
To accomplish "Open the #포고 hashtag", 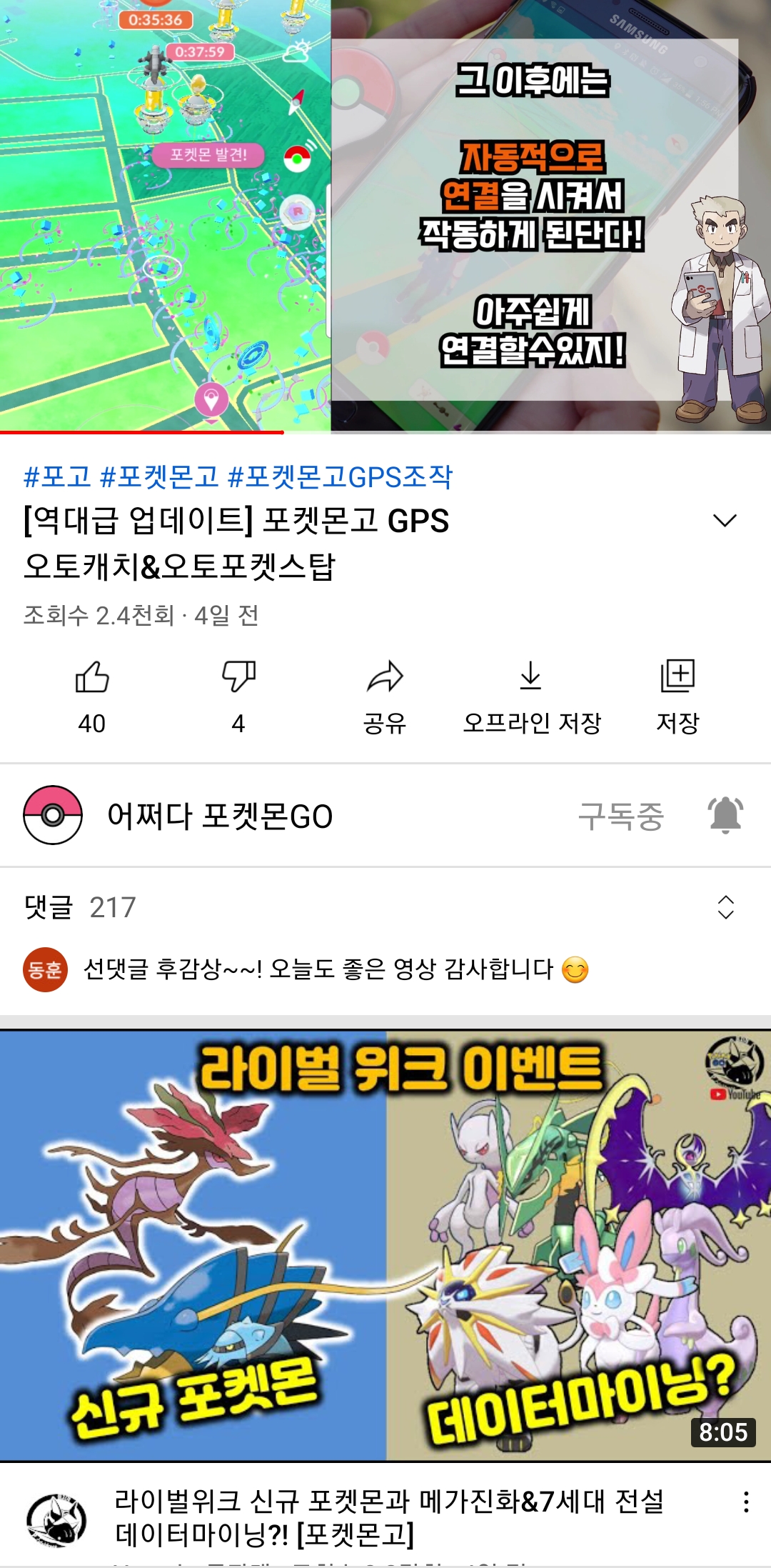I will [57, 476].
